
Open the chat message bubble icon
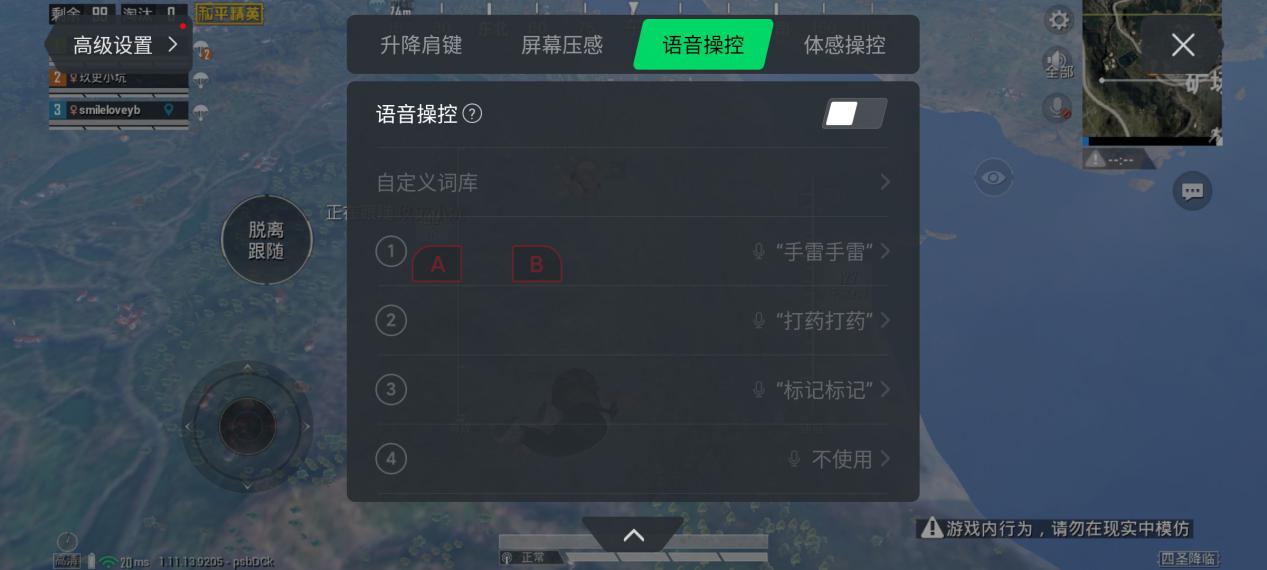[x=1192, y=191]
